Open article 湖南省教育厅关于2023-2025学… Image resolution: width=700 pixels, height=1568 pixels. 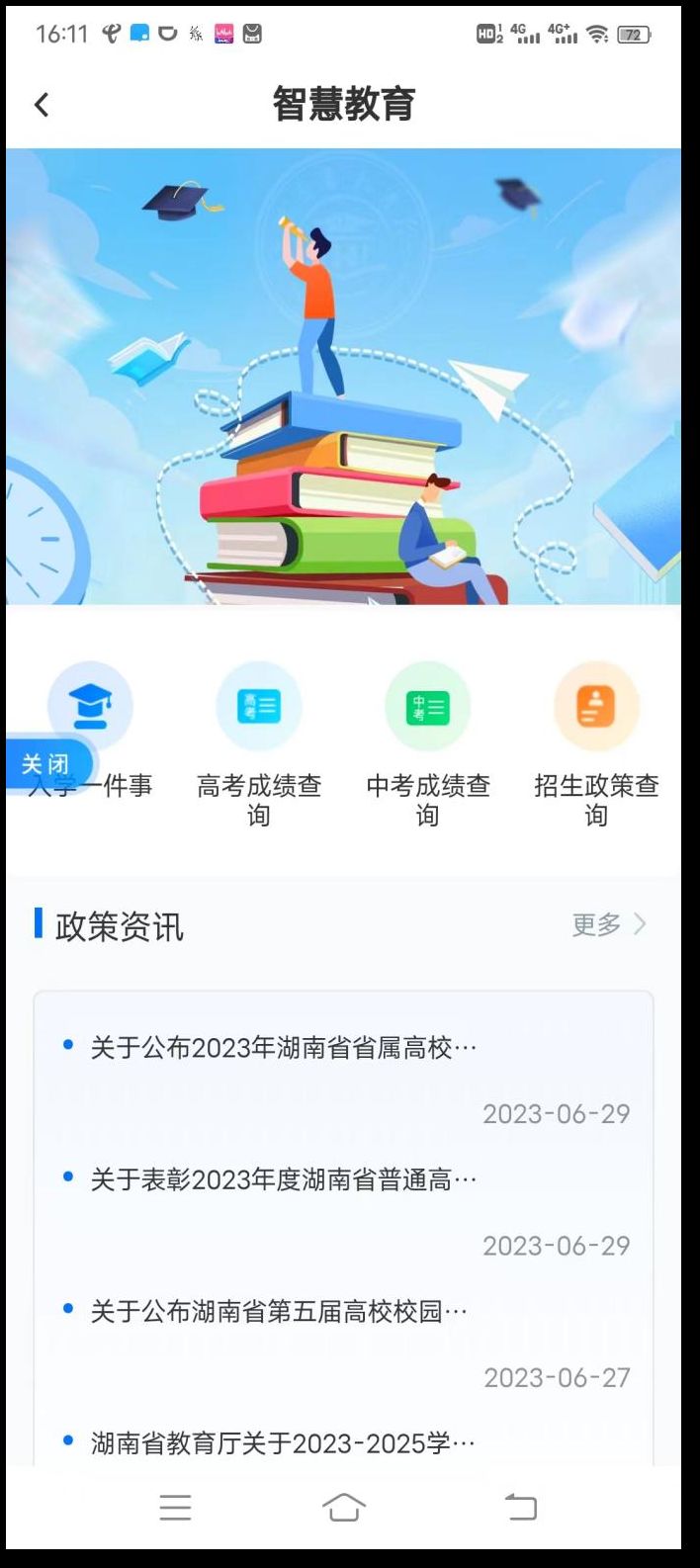pos(283,1443)
